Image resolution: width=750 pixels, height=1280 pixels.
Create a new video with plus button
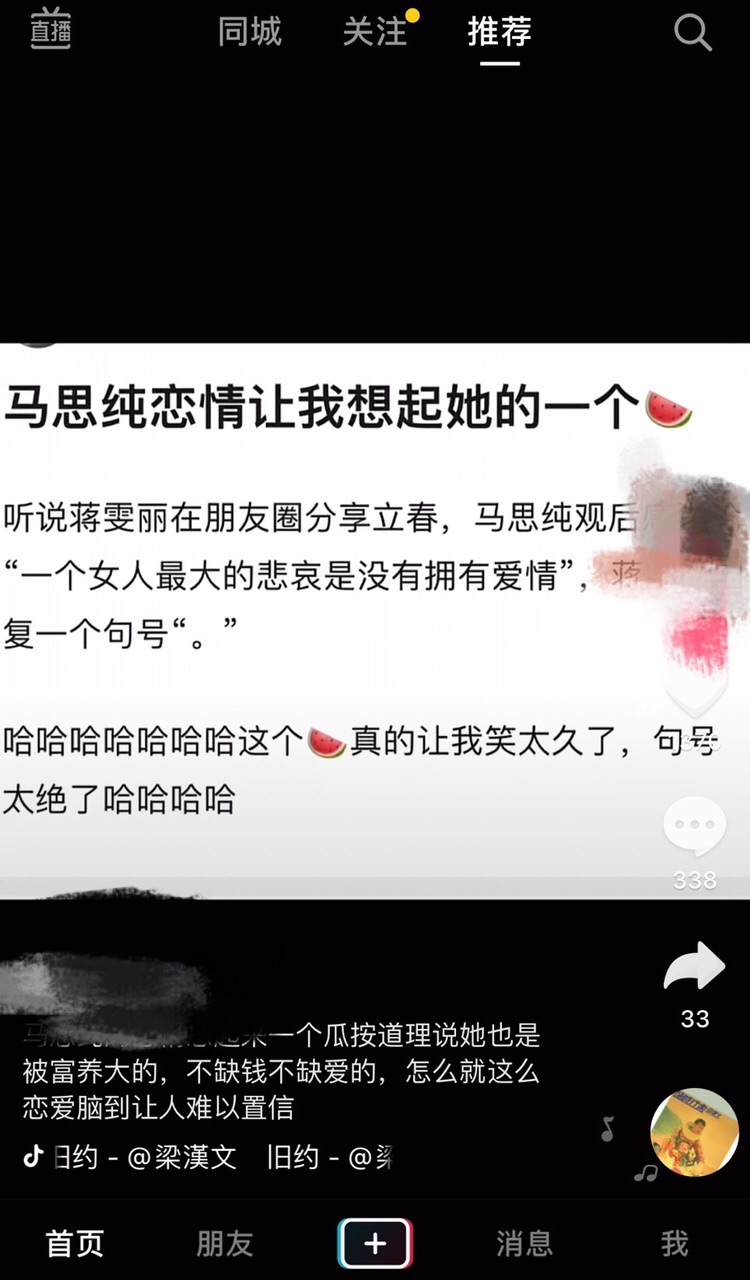[x=375, y=1244]
